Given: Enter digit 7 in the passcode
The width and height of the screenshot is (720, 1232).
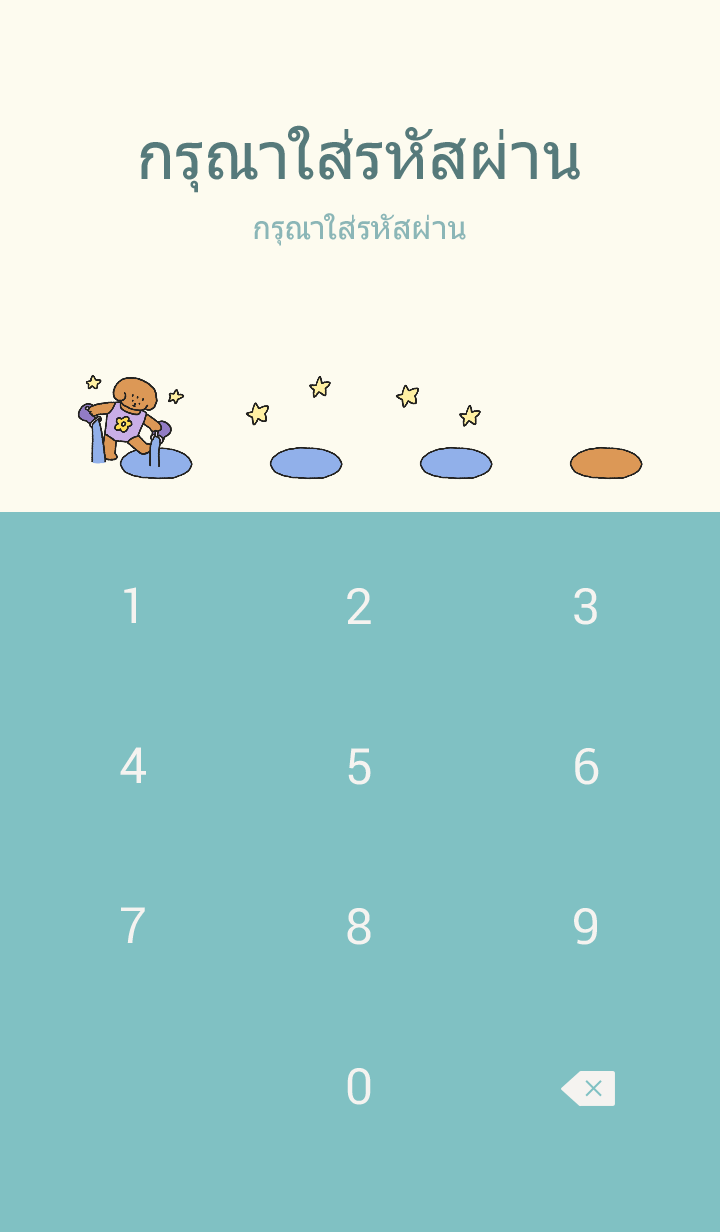Looking at the screenshot, I should tap(132, 927).
